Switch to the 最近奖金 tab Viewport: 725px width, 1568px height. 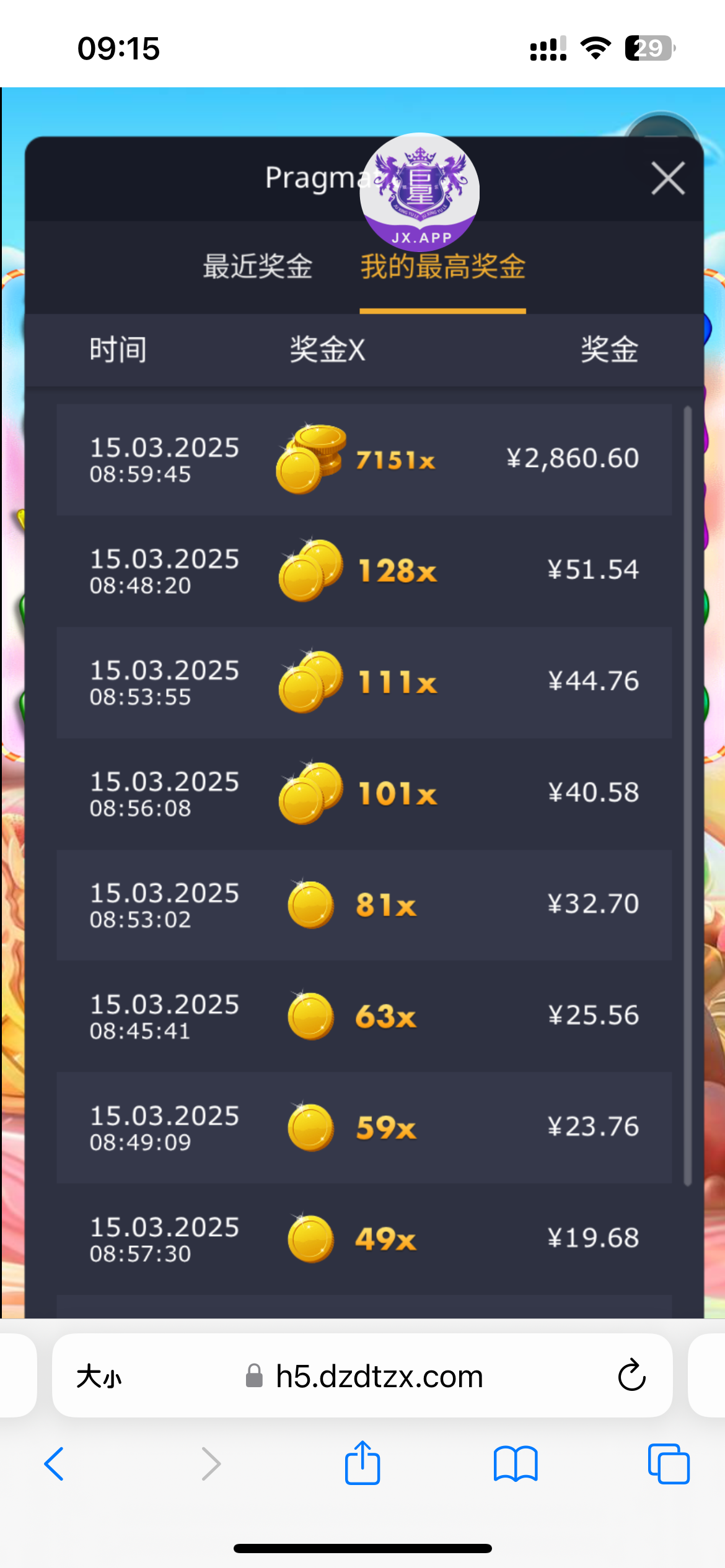click(258, 266)
